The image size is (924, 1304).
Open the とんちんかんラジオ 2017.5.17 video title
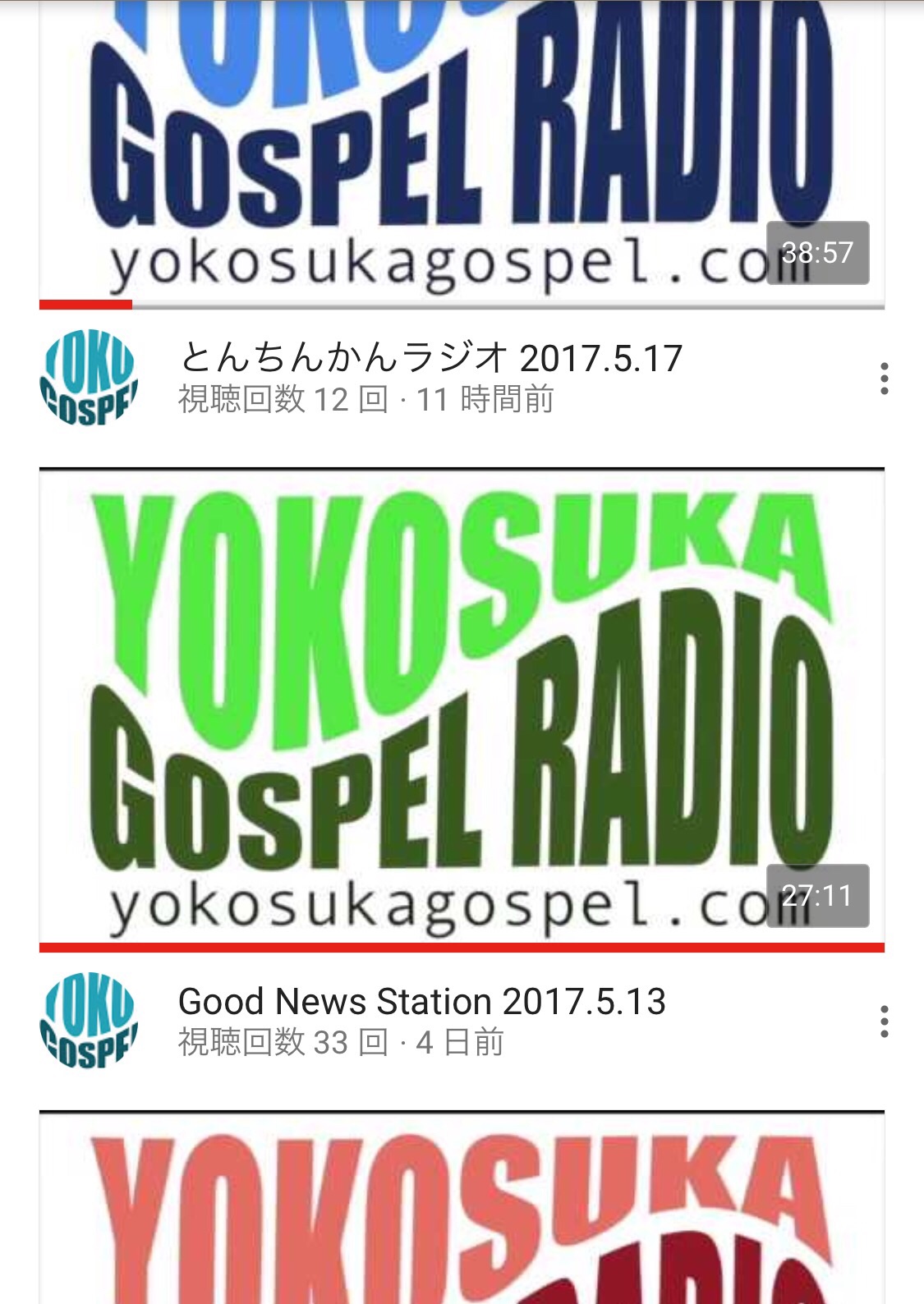click(x=430, y=359)
